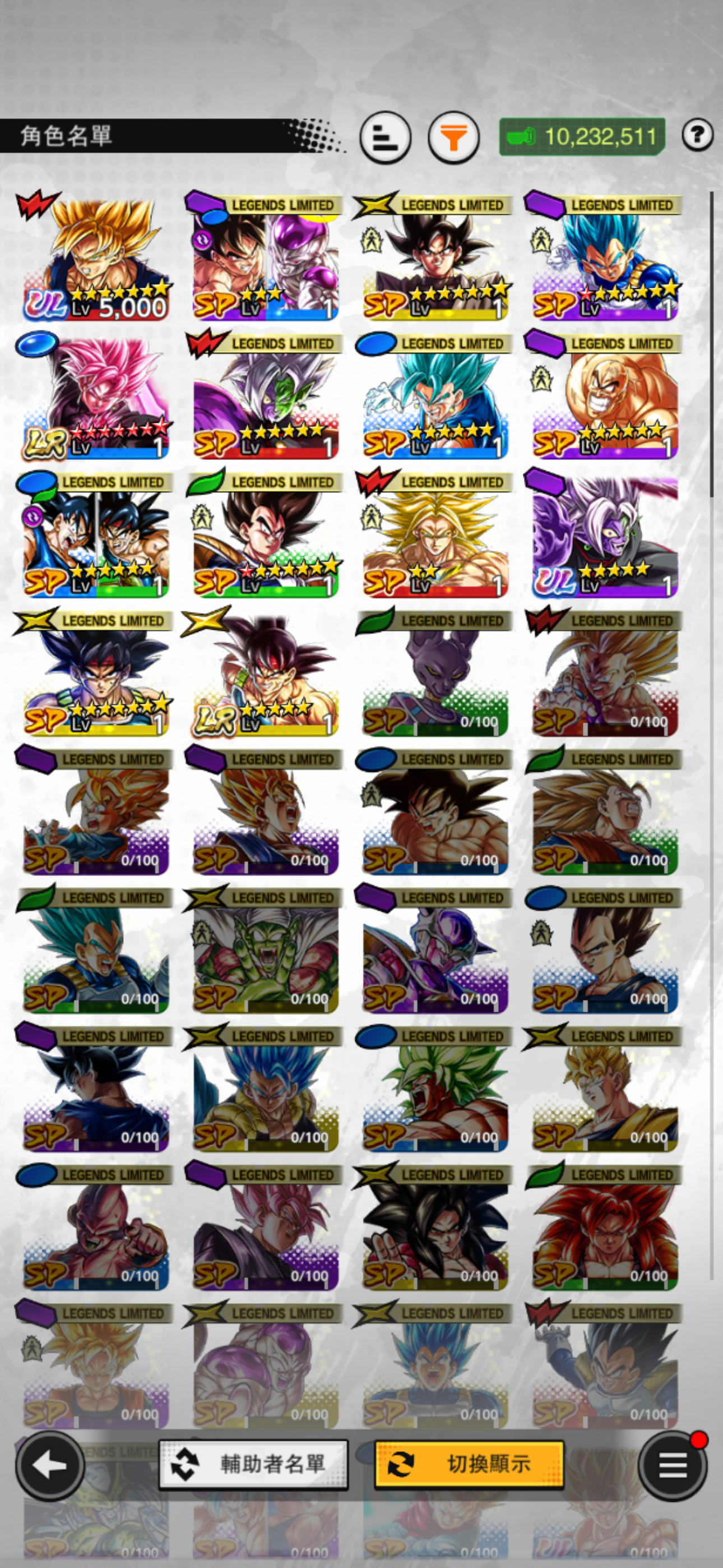Open the help question mark
Viewport: 723px width, 1568px height.
[697, 135]
